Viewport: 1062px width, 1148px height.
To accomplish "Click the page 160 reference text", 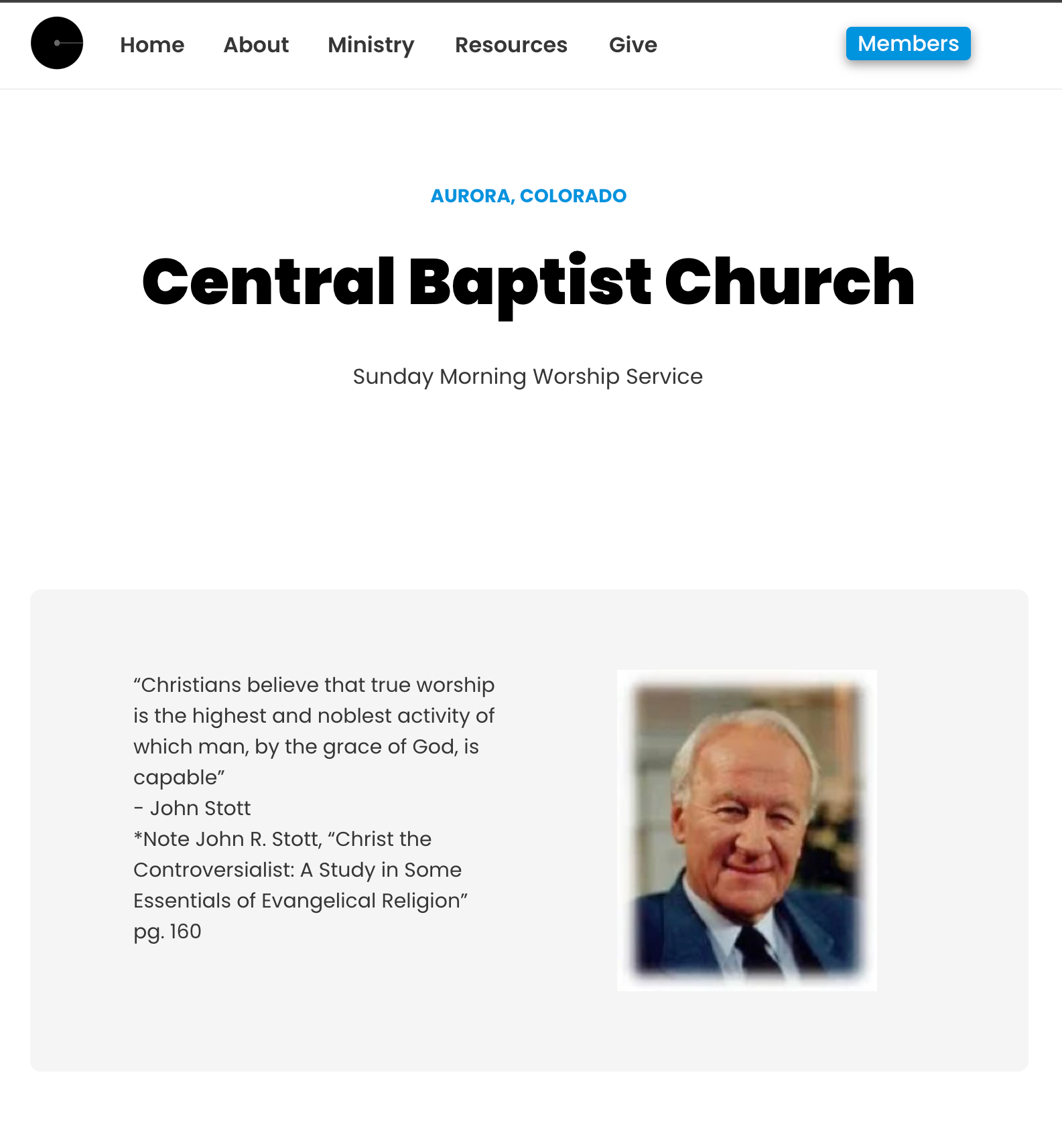I will pyautogui.click(x=167, y=931).
